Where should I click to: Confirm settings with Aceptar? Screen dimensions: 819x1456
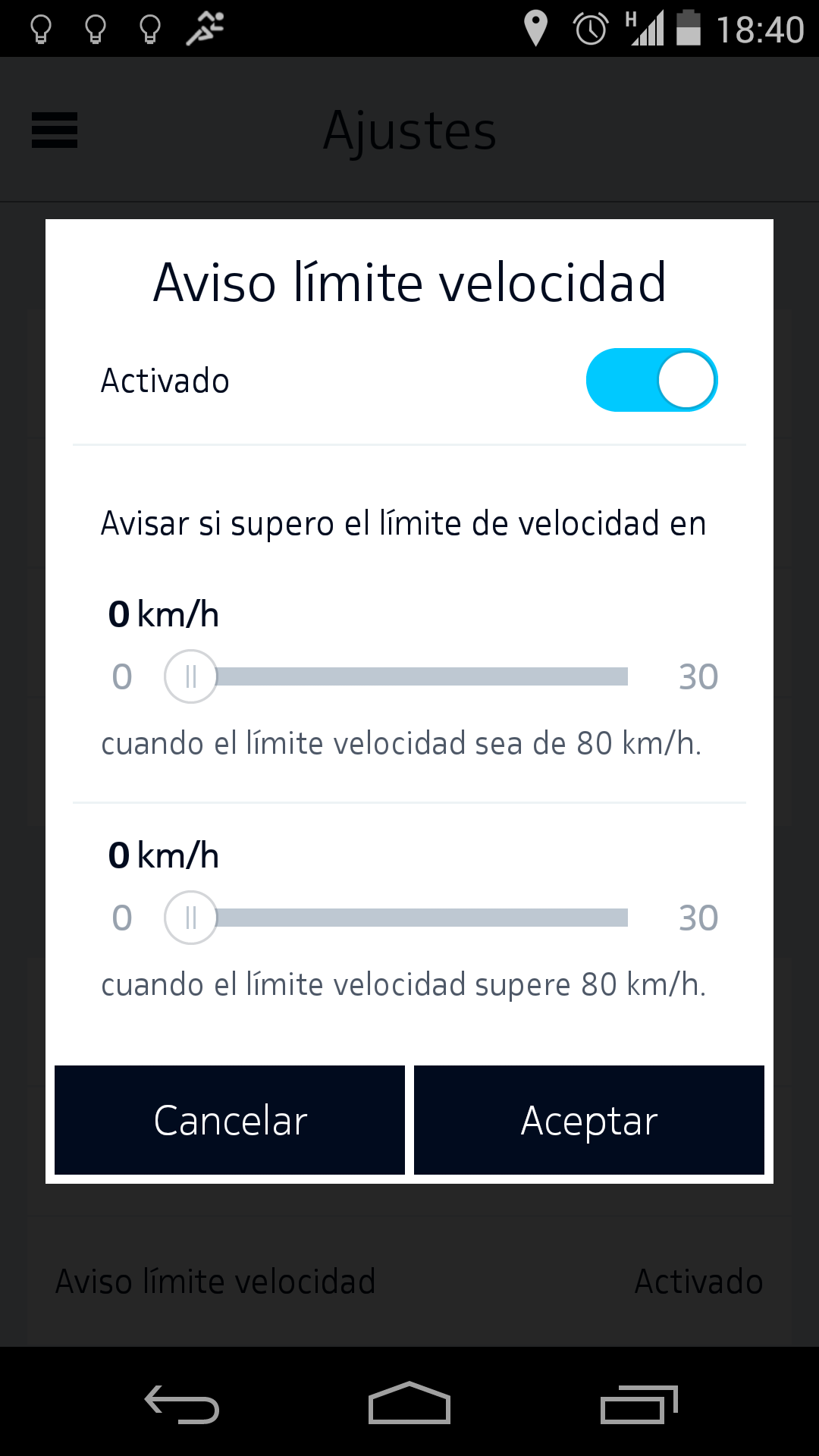tap(588, 1120)
